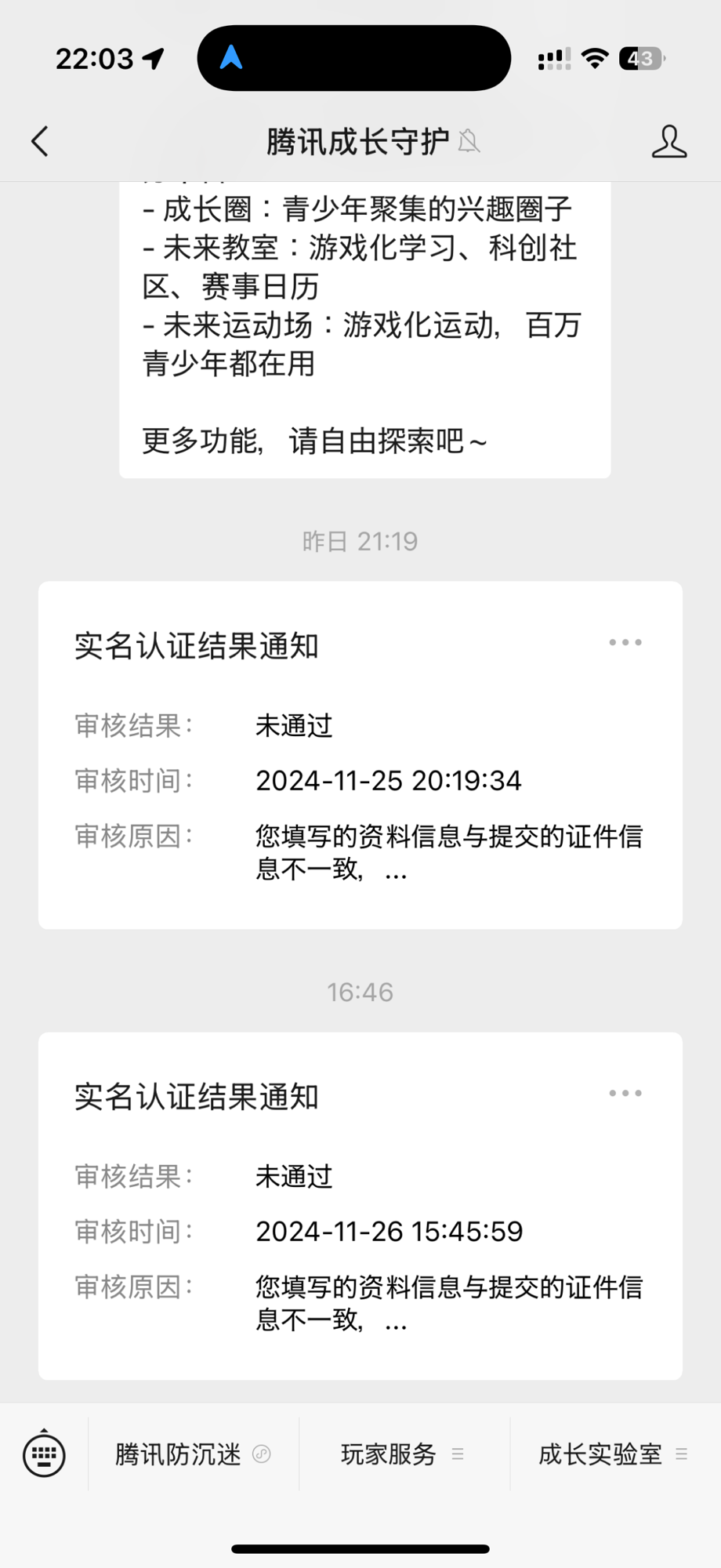Expand the 成长实验室 menu
721x1568 pixels.
615,1454
